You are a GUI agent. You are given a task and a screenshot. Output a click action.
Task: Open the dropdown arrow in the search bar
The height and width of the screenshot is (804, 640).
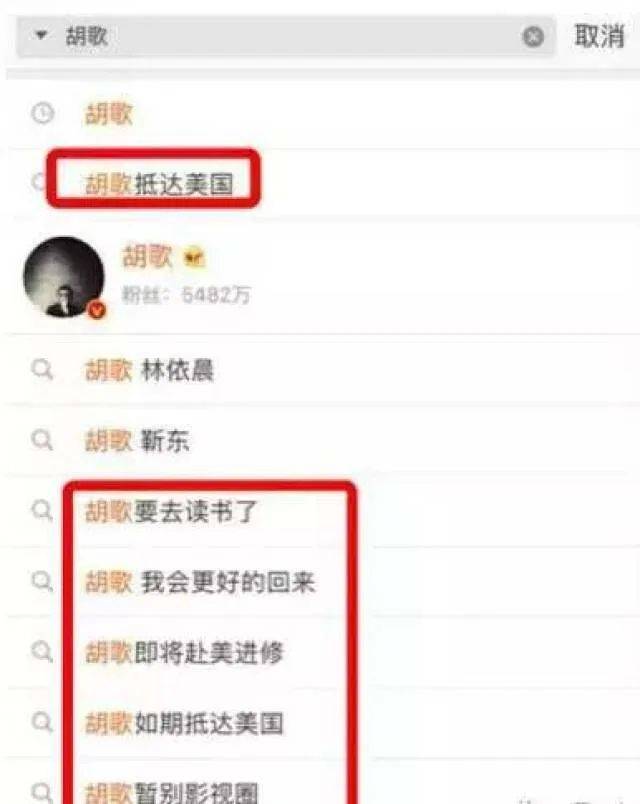(x=41, y=37)
